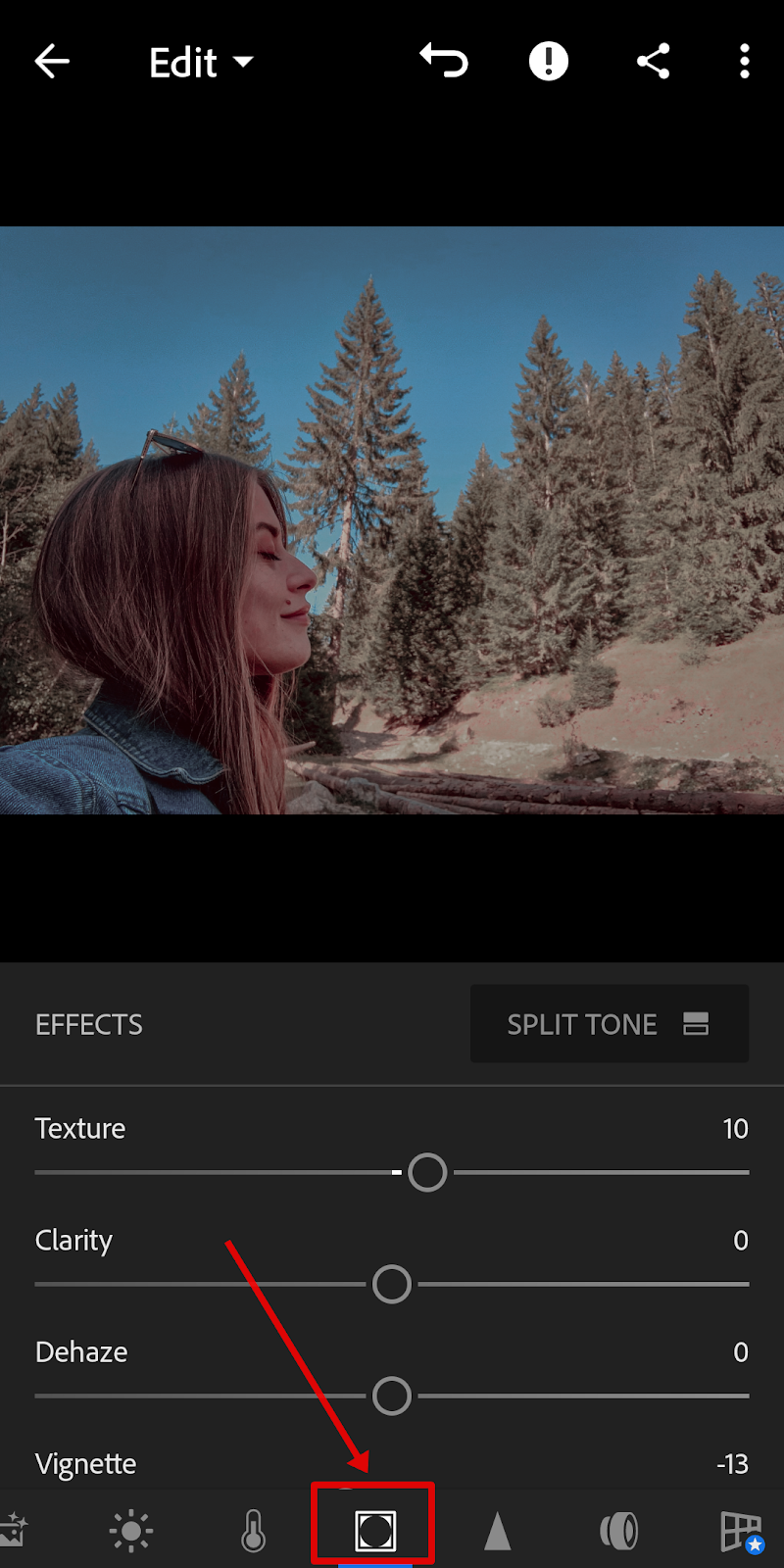
Task: Tap the Dehaze slider handle
Action: (x=392, y=1396)
